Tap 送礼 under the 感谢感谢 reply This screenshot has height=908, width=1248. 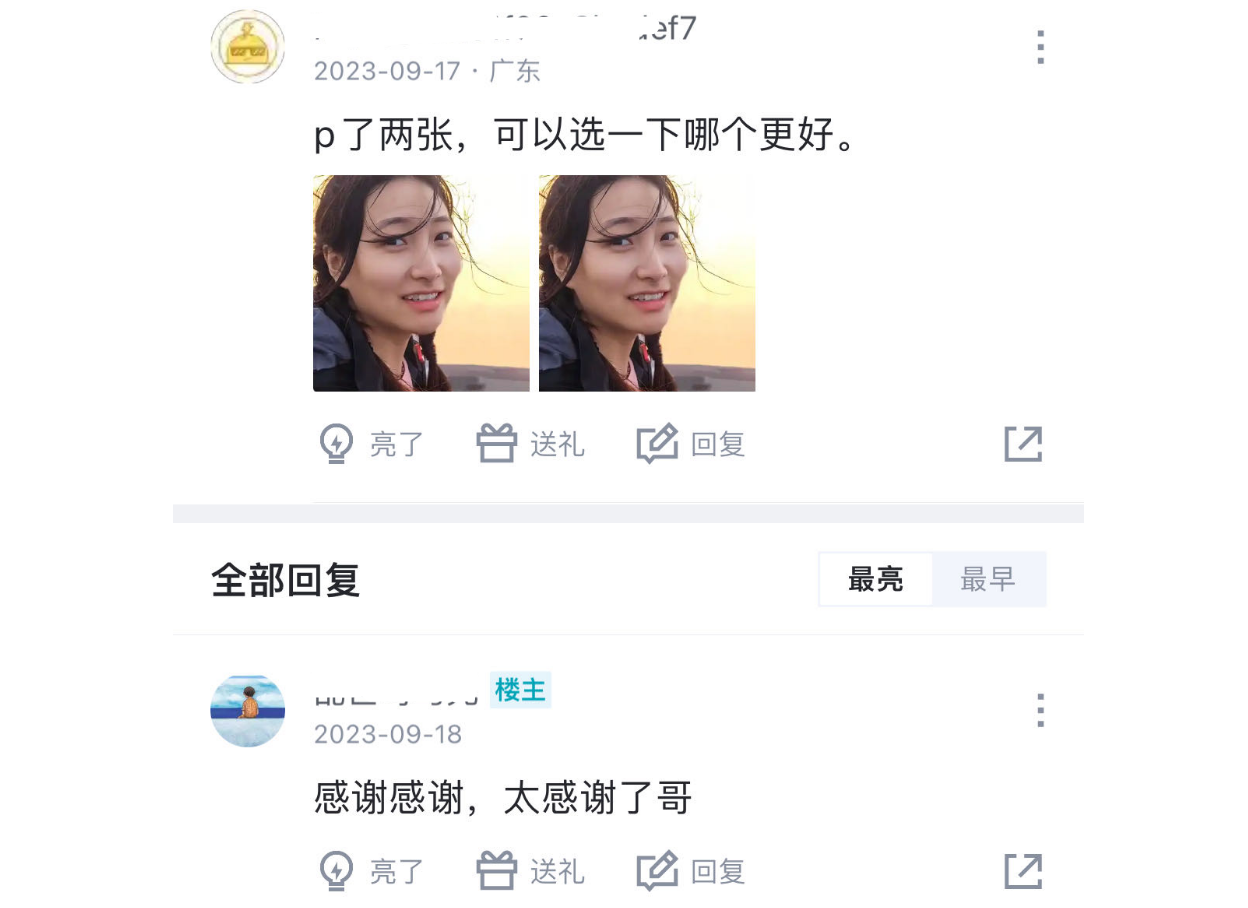531,871
